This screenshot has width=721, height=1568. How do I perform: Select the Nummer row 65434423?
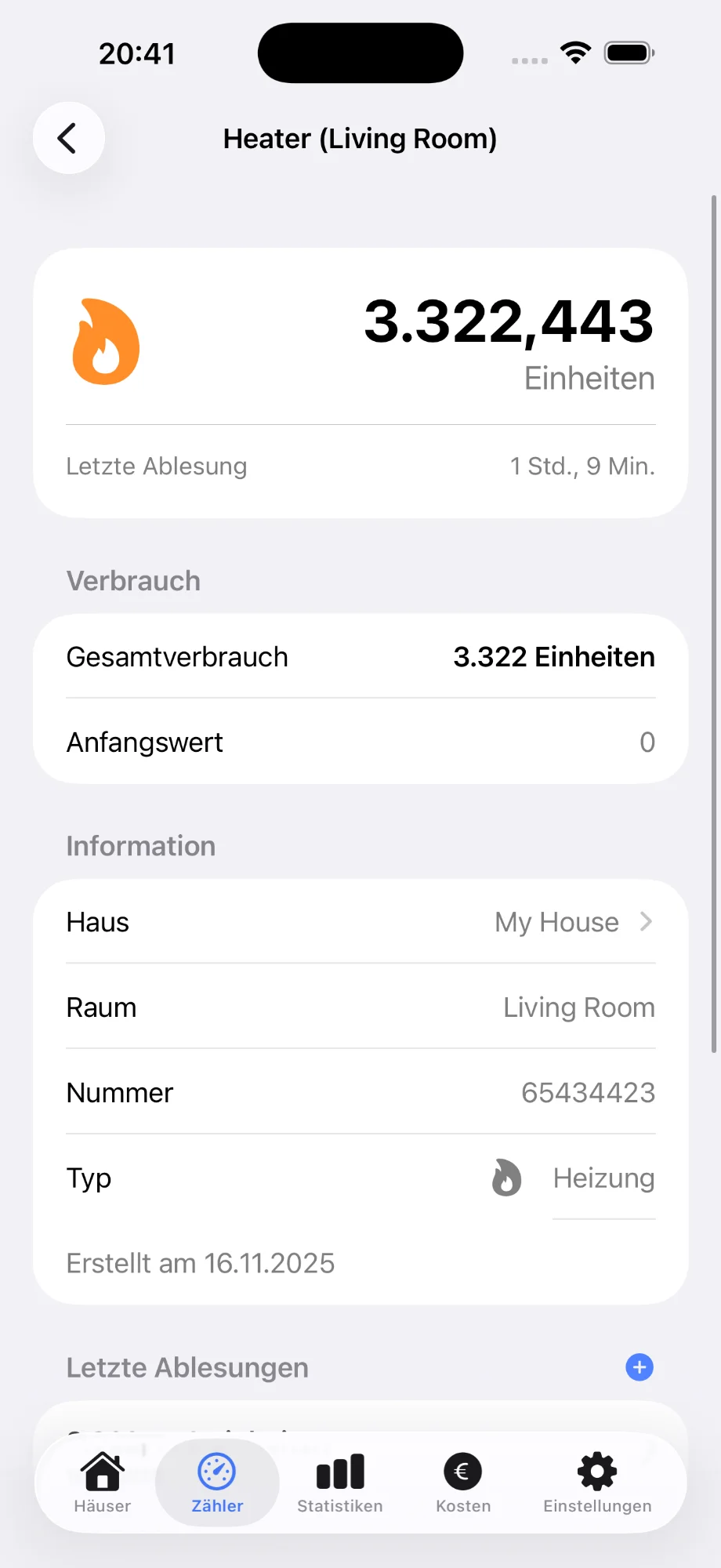[360, 1092]
